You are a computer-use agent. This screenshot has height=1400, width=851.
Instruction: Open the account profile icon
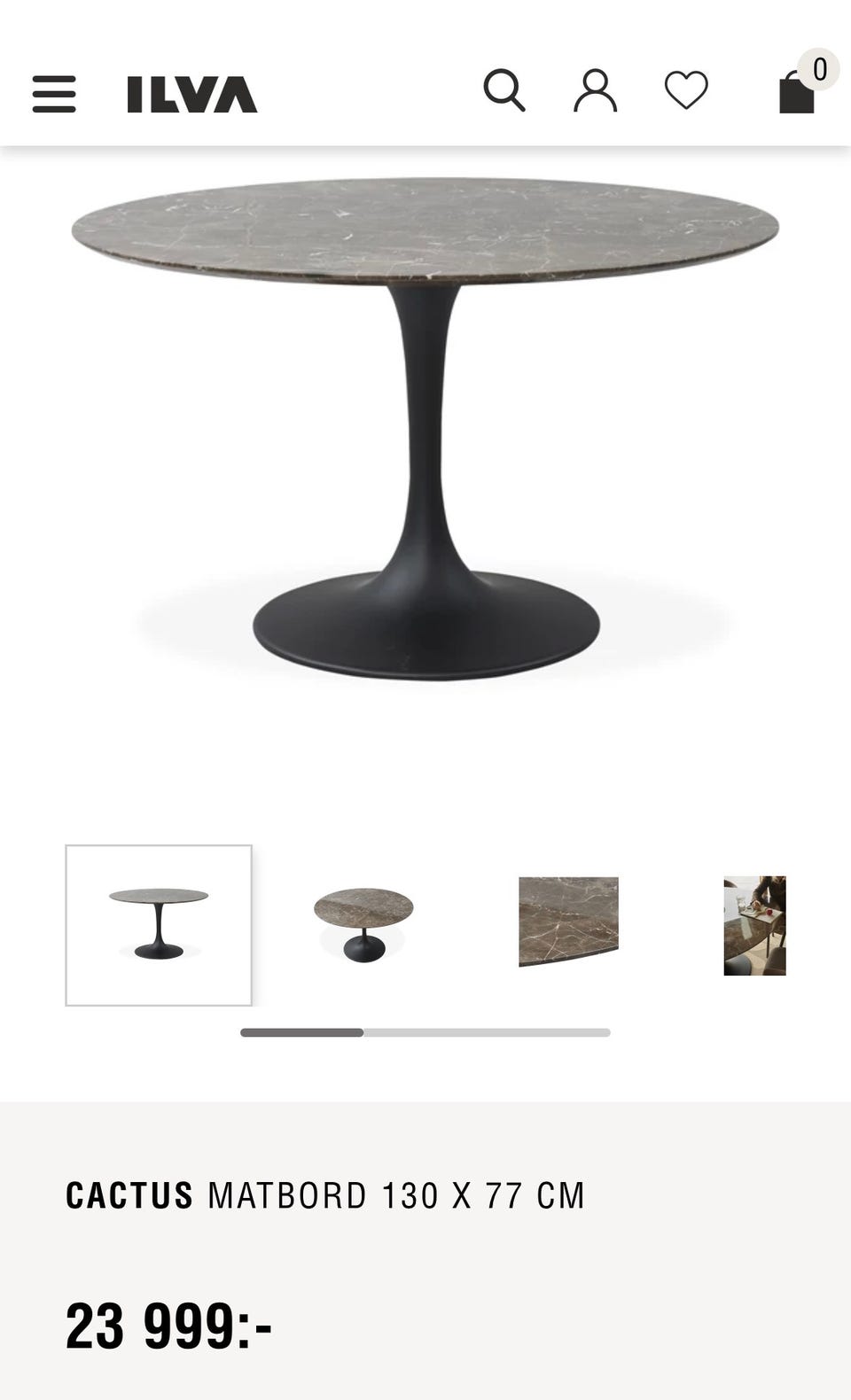pyautogui.click(x=595, y=90)
